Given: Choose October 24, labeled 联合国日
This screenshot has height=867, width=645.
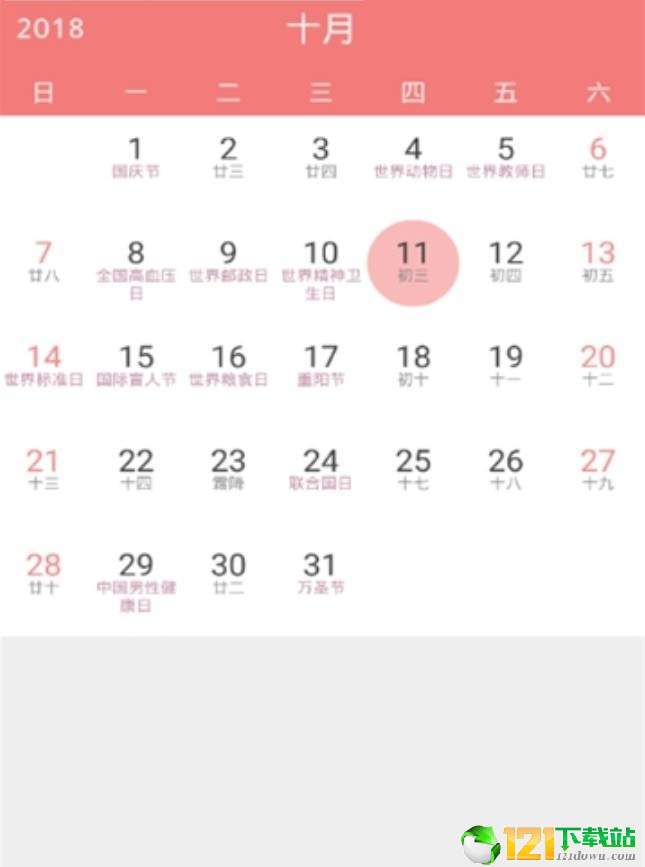Looking at the screenshot, I should (321, 470).
